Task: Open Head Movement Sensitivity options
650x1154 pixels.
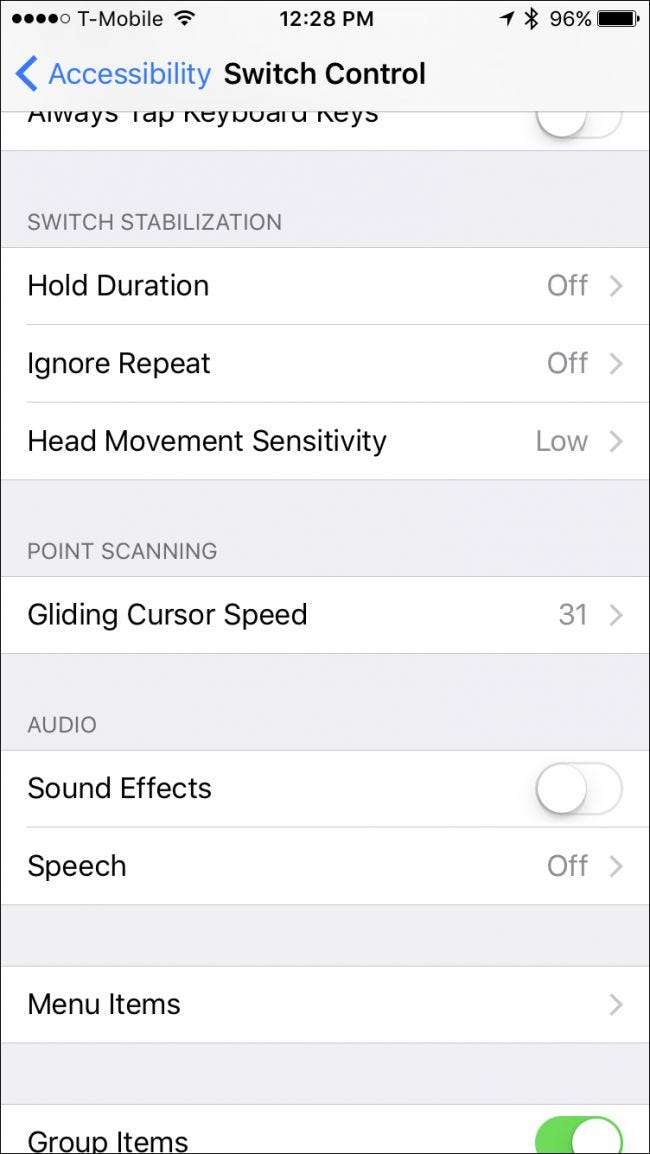Action: pos(325,442)
